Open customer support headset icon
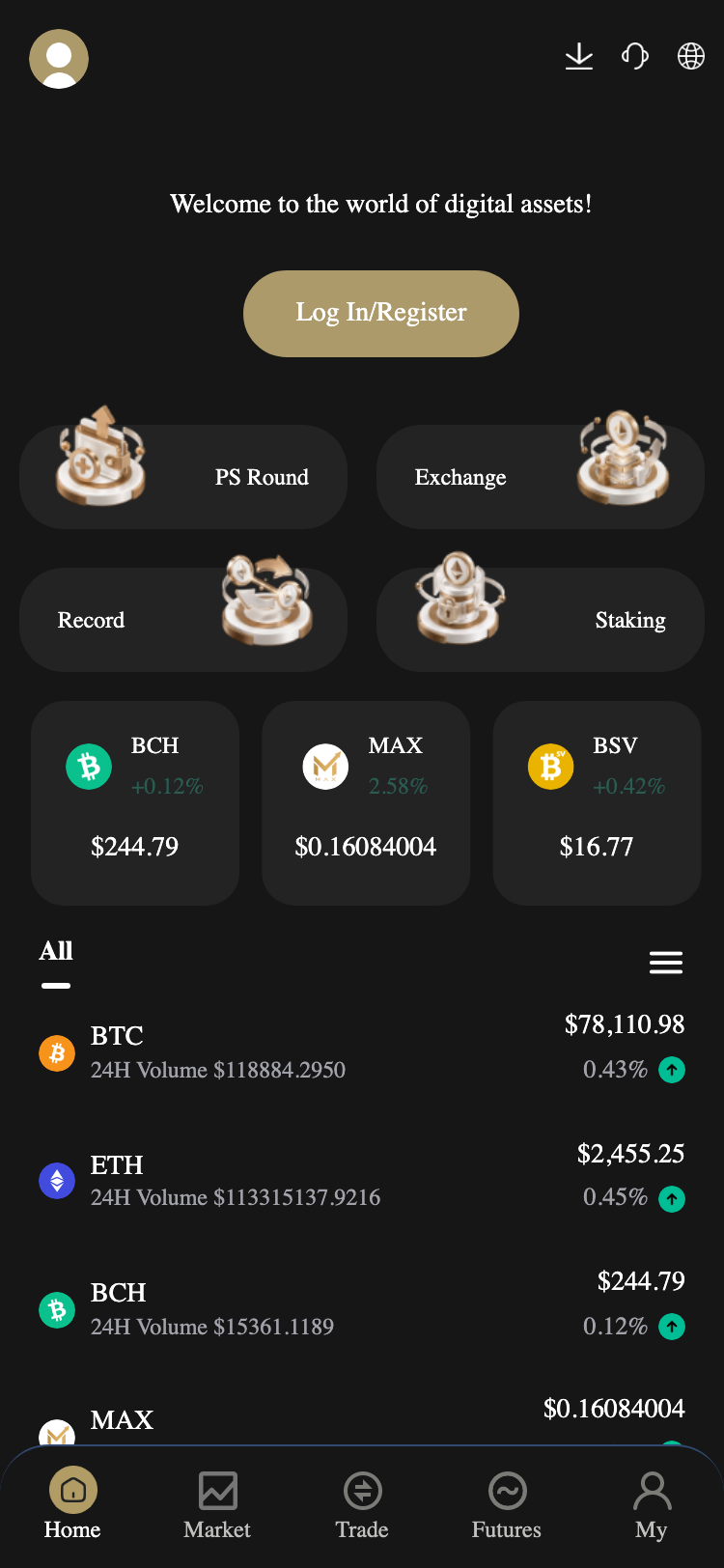724x1568 pixels. click(x=635, y=56)
